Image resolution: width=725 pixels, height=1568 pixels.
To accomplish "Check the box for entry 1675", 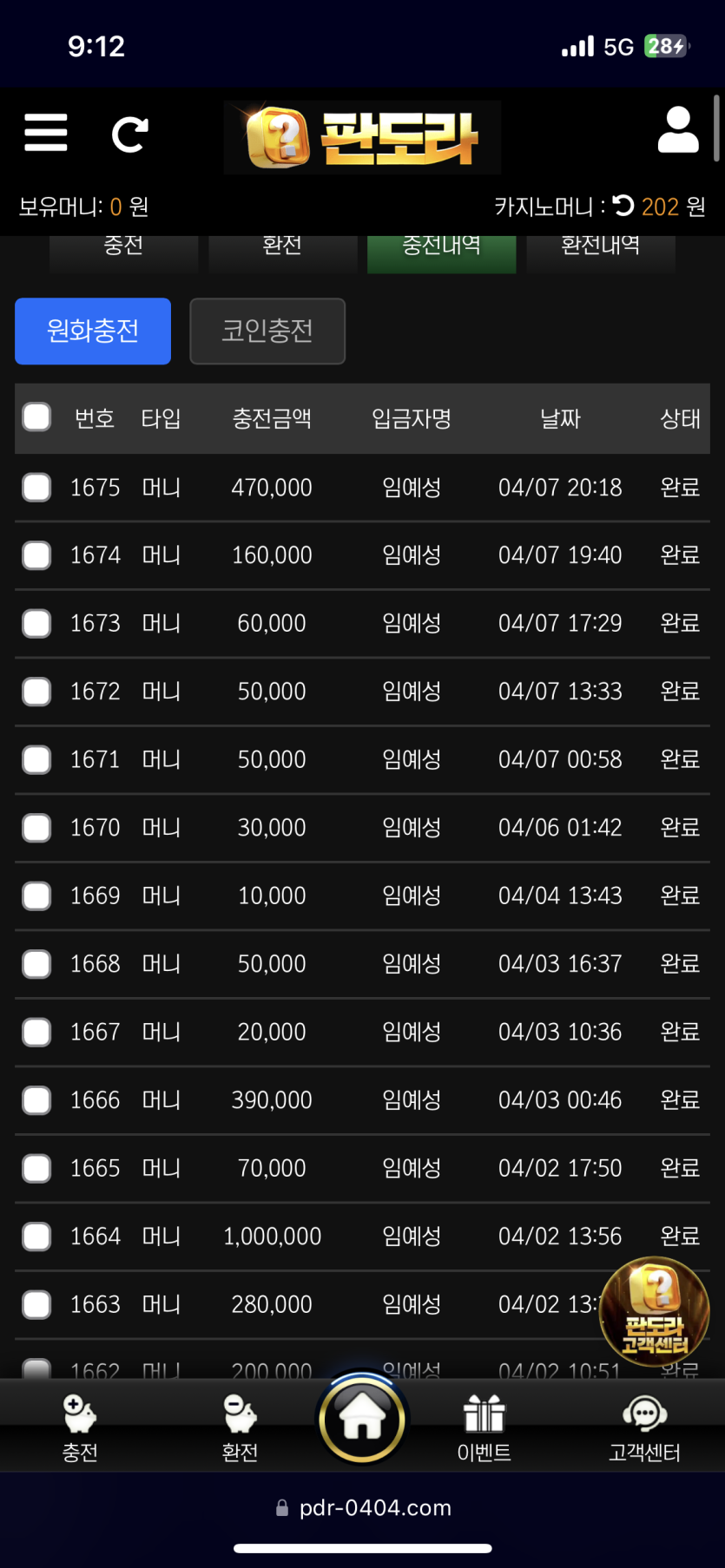I will pyautogui.click(x=36, y=488).
